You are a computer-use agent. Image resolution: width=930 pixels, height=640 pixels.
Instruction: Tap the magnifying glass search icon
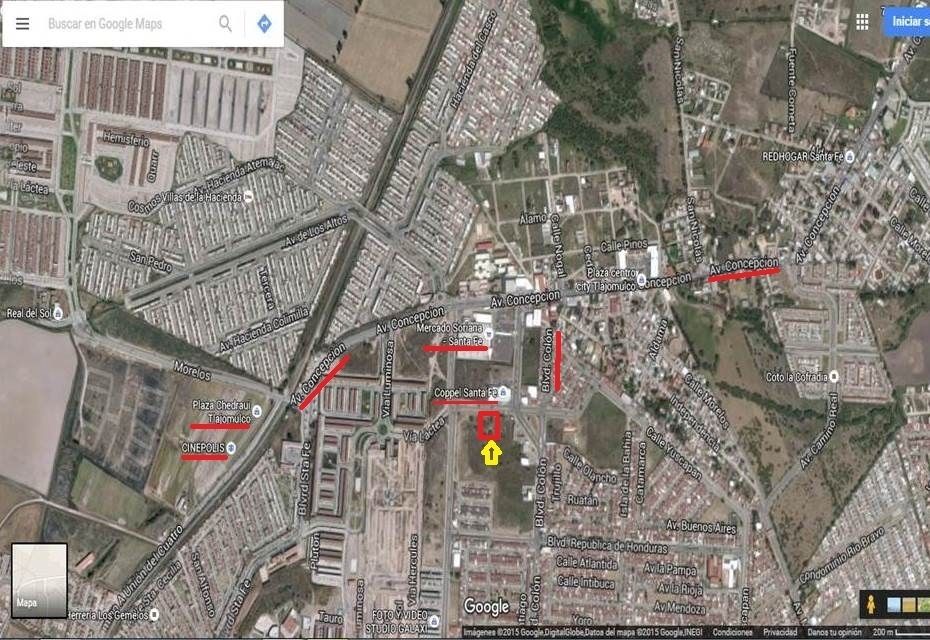tap(226, 24)
